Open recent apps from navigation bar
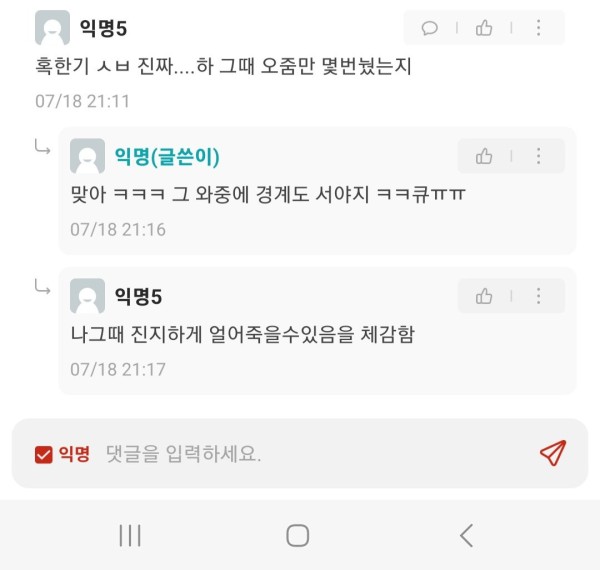This screenshot has width=600, height=570. [130, 535]
